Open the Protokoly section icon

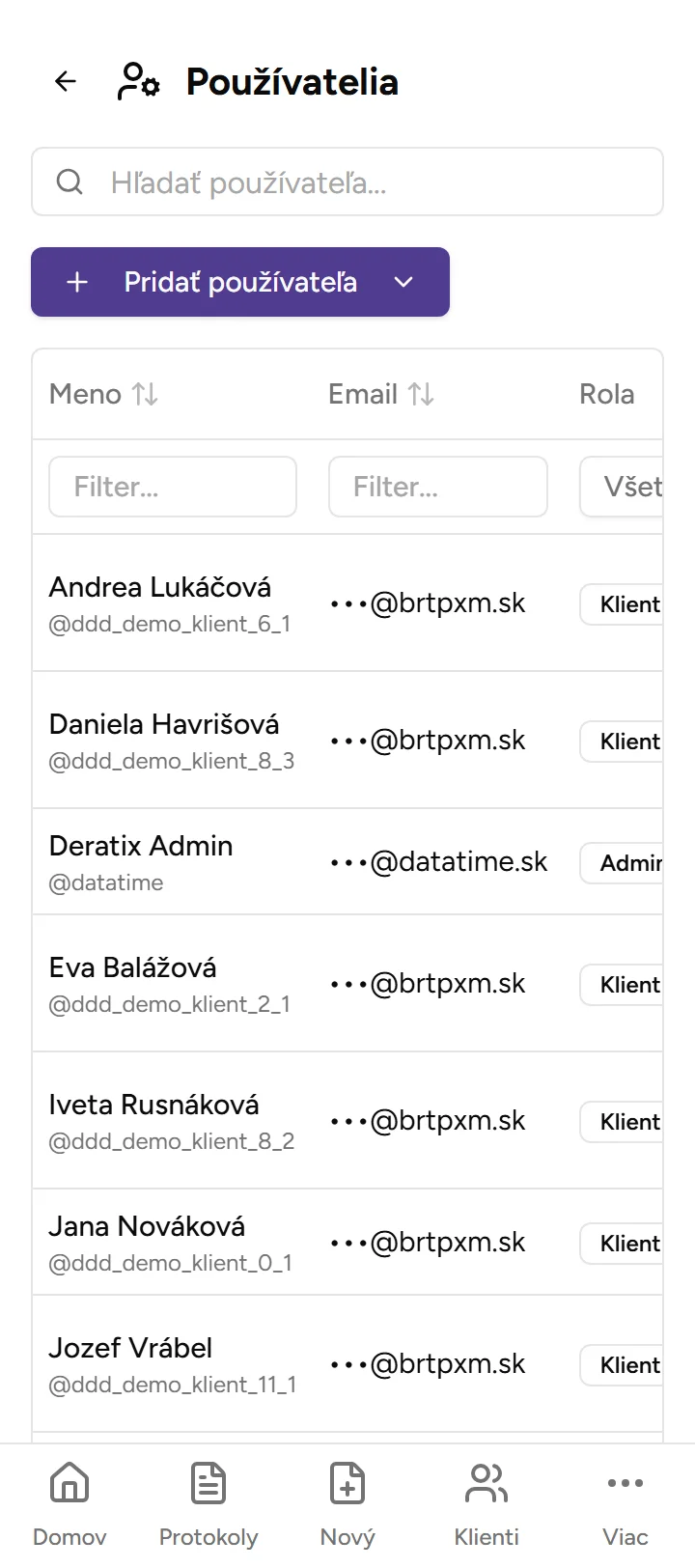tap(208, 1483)
